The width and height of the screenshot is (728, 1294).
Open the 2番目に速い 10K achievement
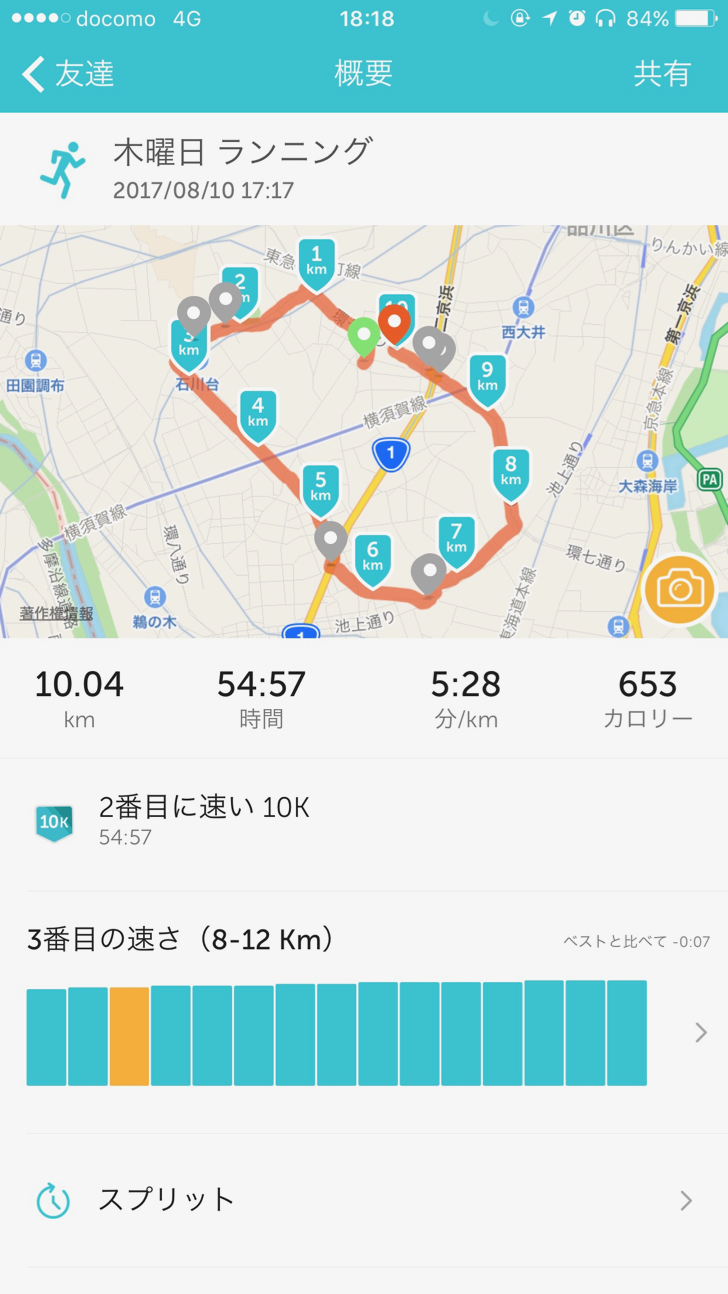364,822
